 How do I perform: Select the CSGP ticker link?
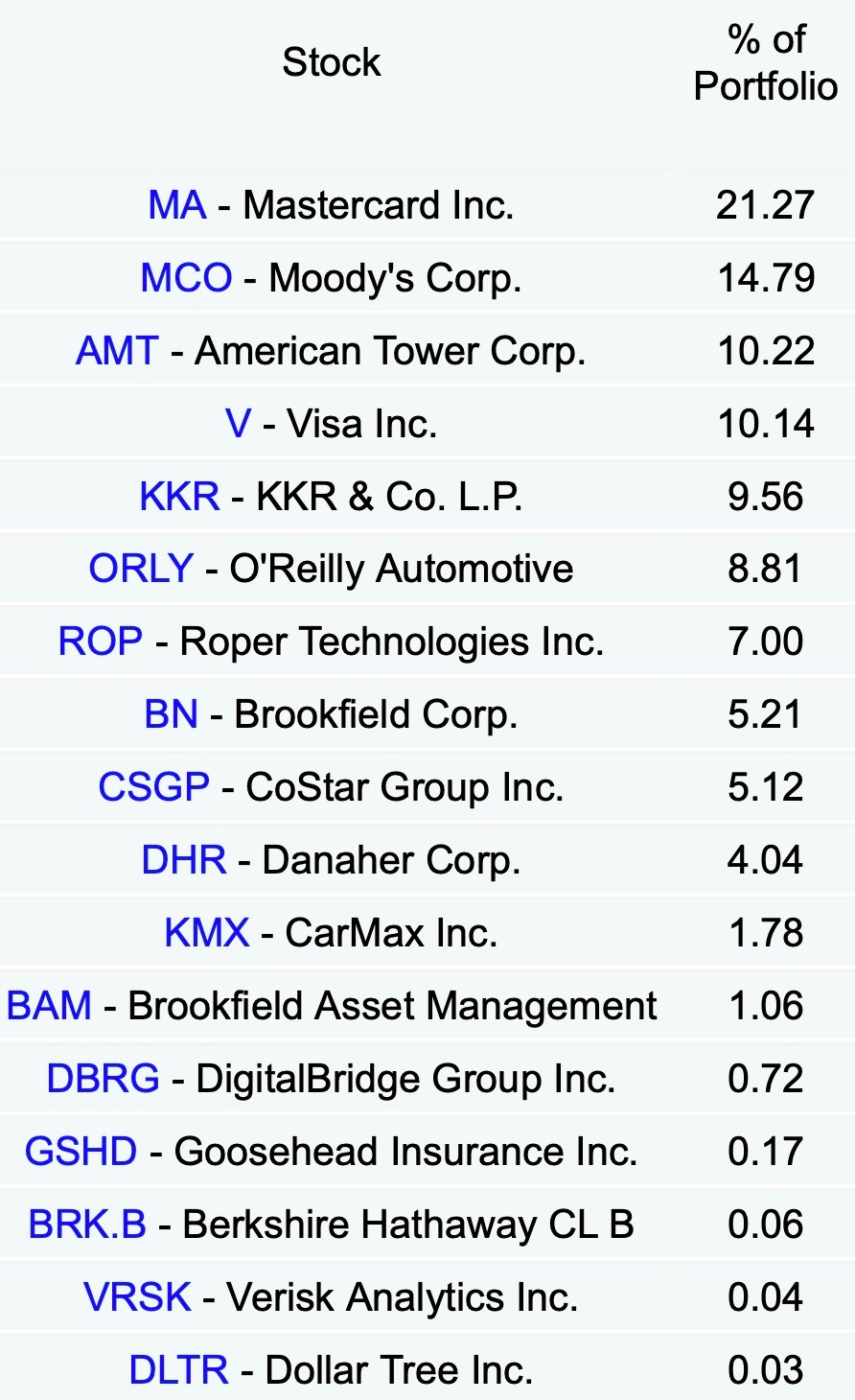tap(154, 787)
